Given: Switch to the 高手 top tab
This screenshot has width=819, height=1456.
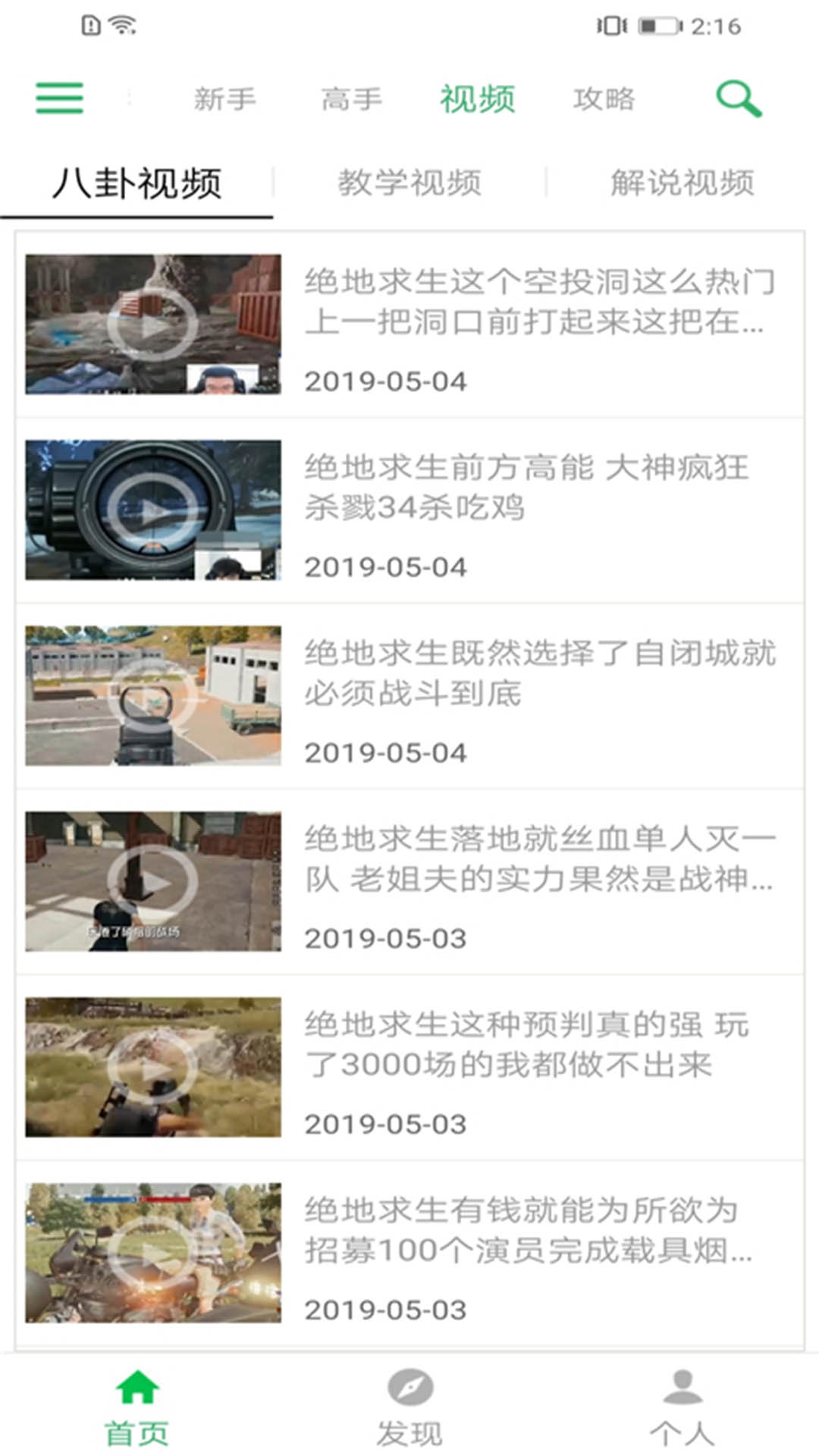Looking at the screenshot, I should point(352,99).
